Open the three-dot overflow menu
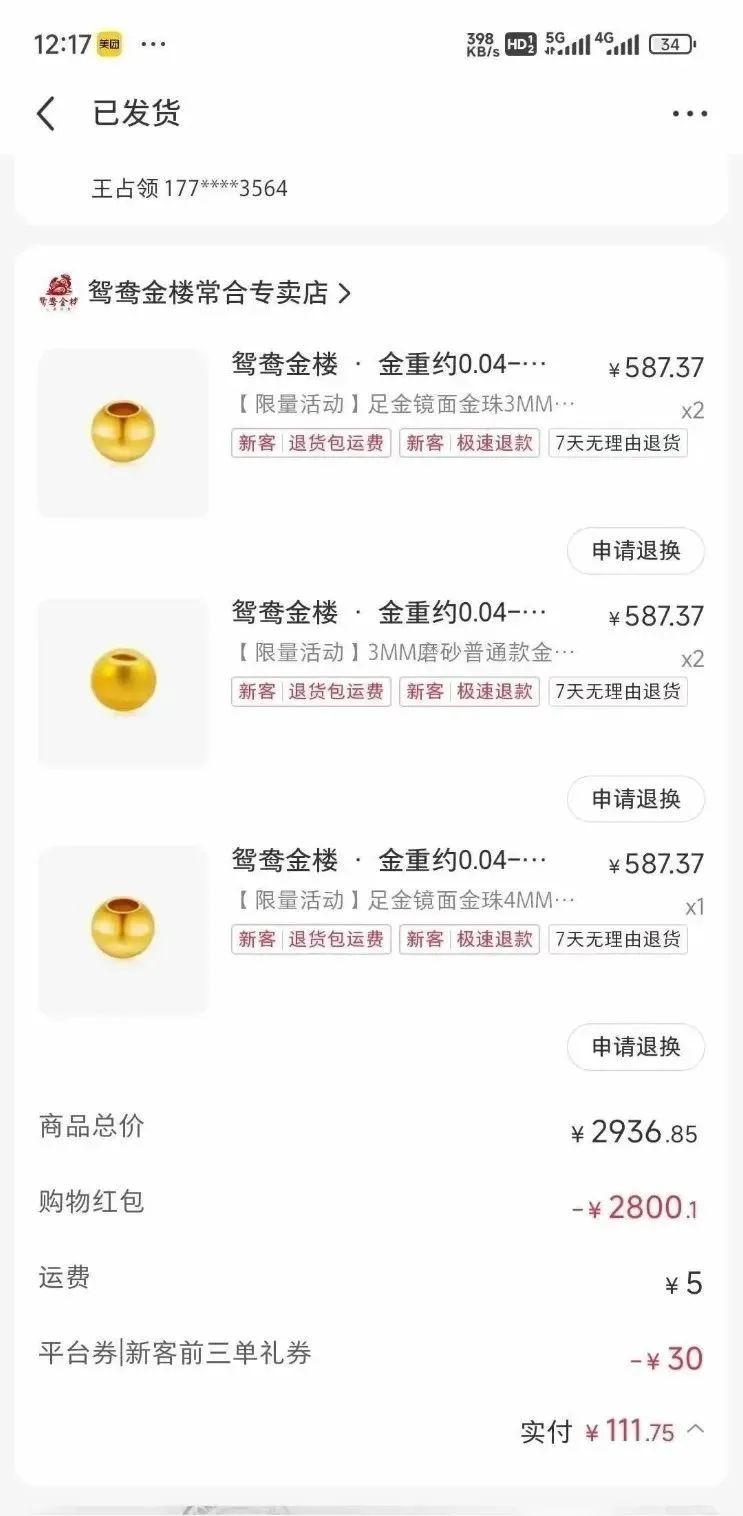 pyautogui.click(x=690, y=114)
